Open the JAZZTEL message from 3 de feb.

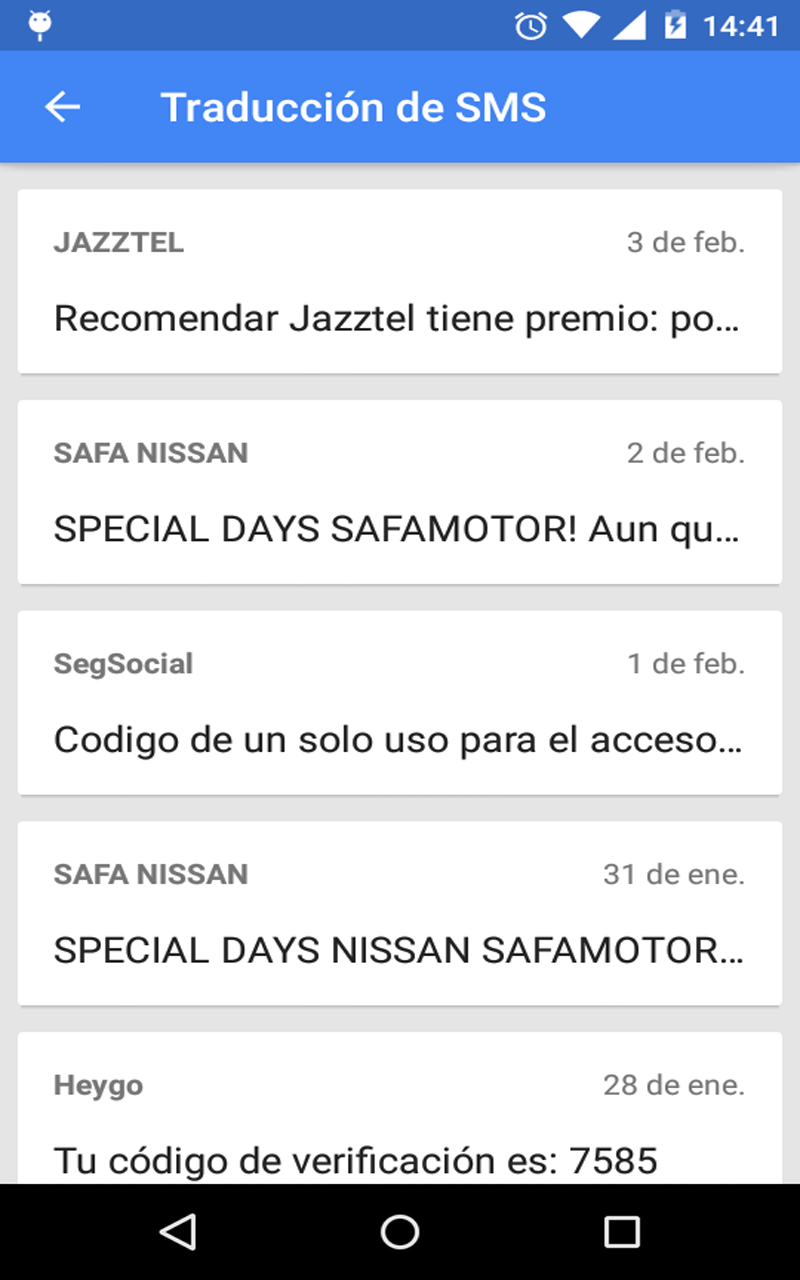pos(400,281)
